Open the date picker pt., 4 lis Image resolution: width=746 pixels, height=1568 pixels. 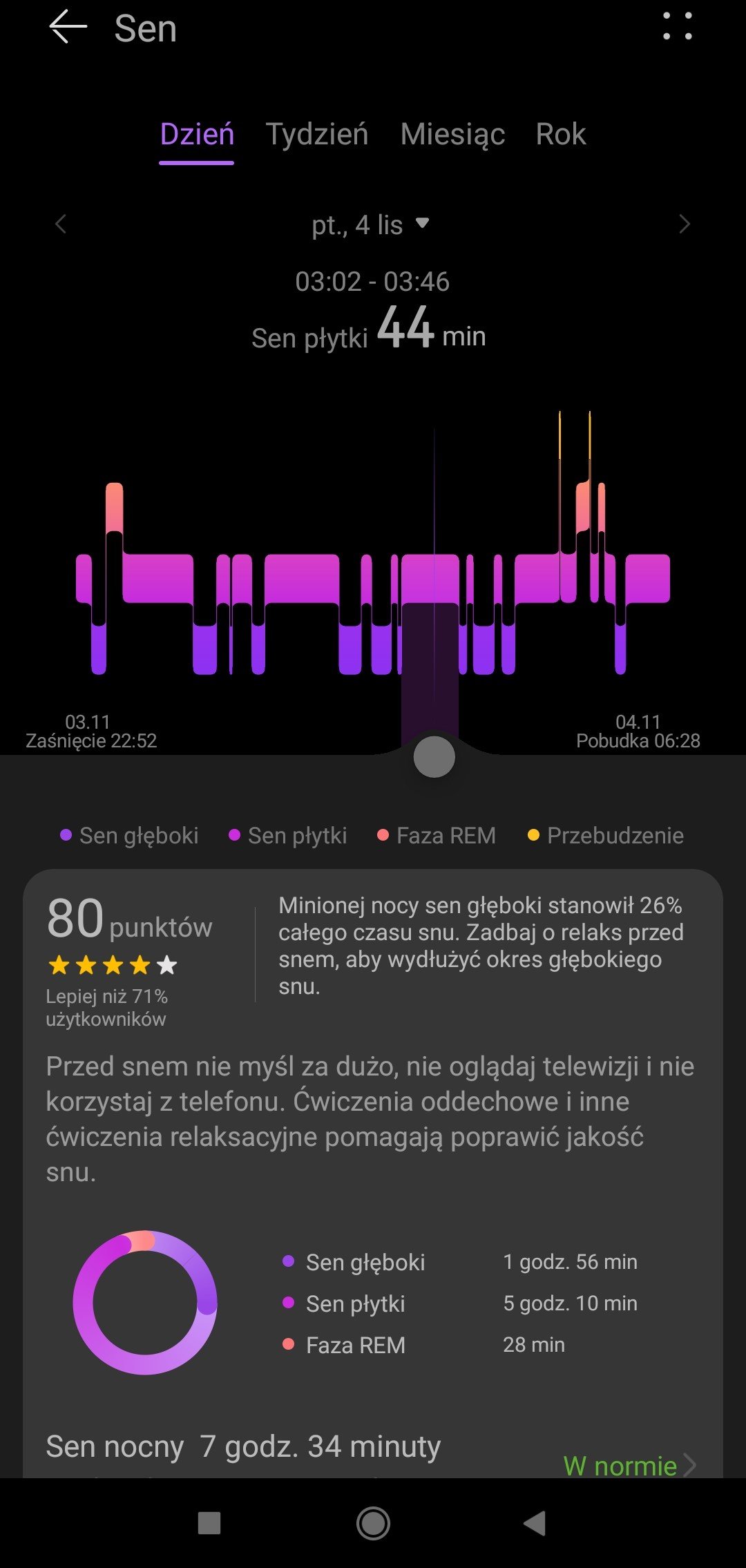tap(371, 224)
